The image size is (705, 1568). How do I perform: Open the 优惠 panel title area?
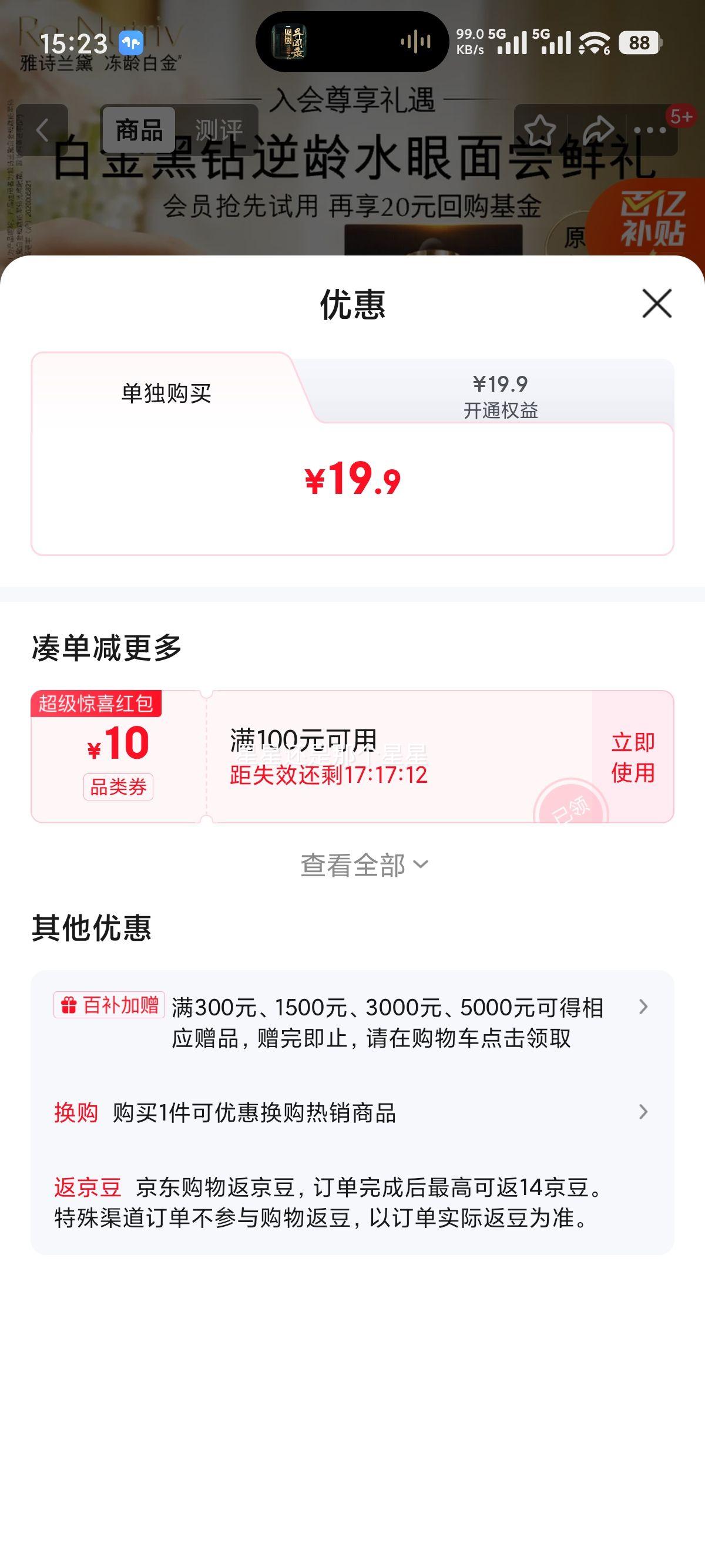click(x=352, y=305)
